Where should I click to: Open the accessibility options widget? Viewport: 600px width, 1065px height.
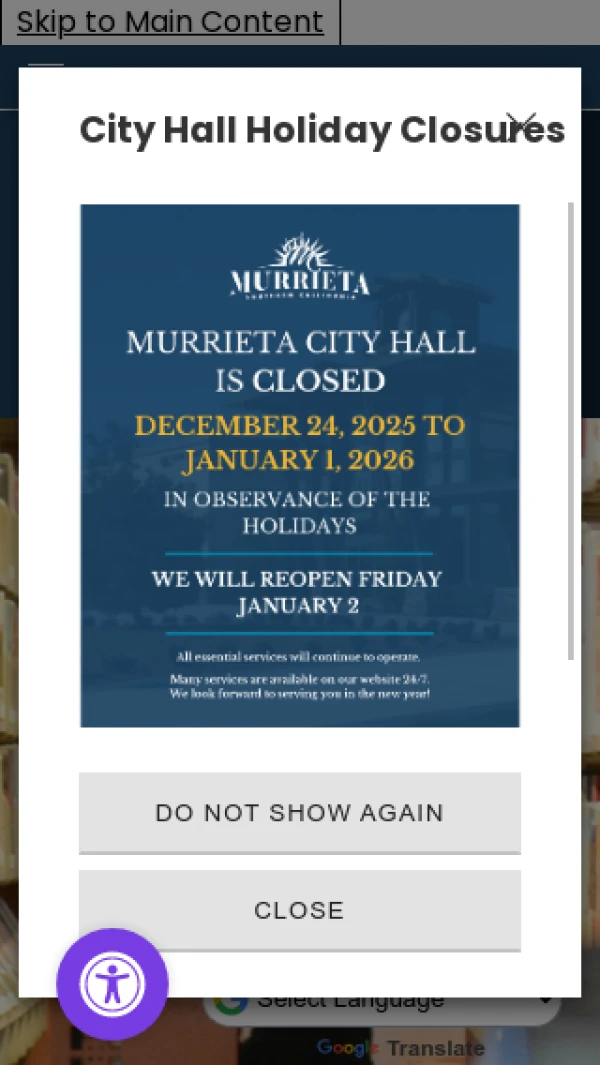[x=113, y=984]
